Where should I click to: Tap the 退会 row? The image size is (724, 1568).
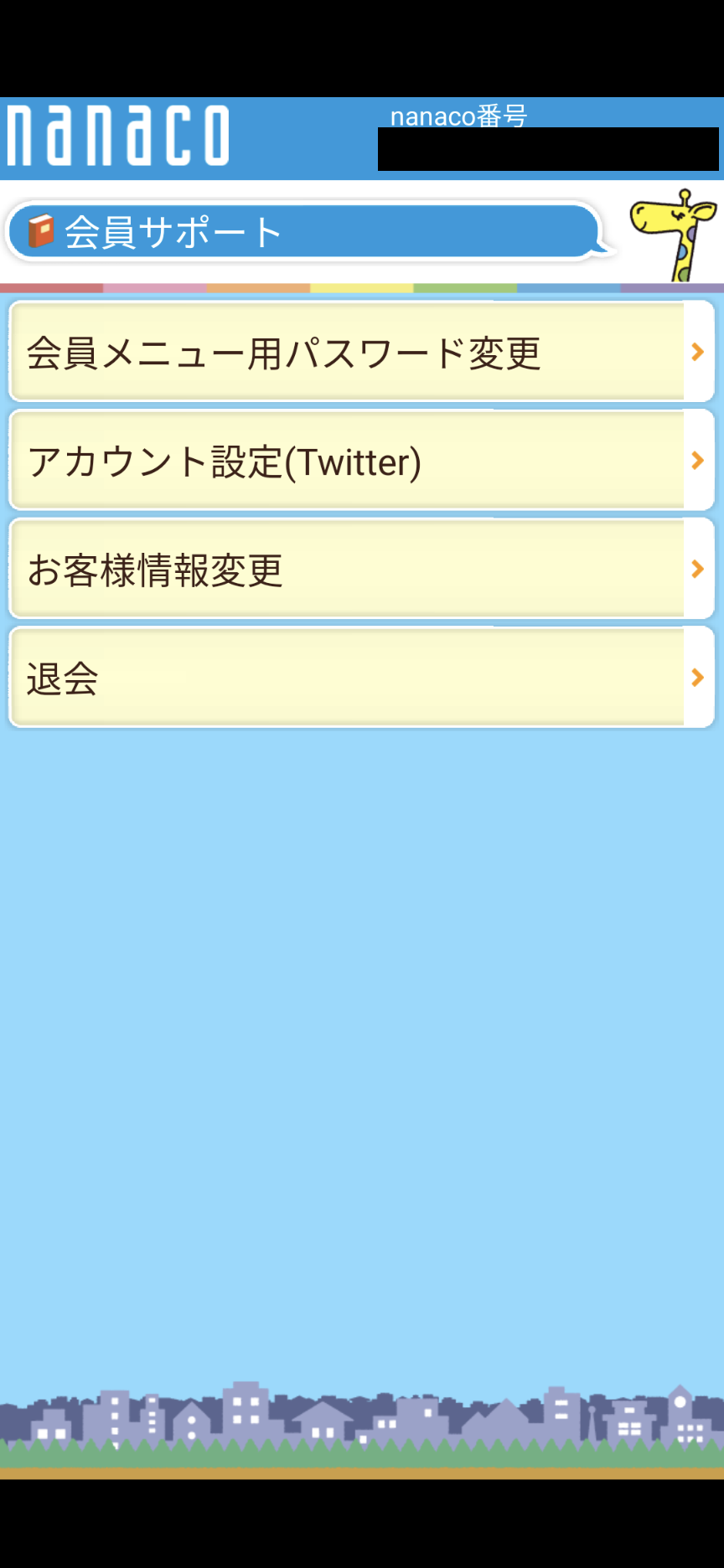coord(360,678)
